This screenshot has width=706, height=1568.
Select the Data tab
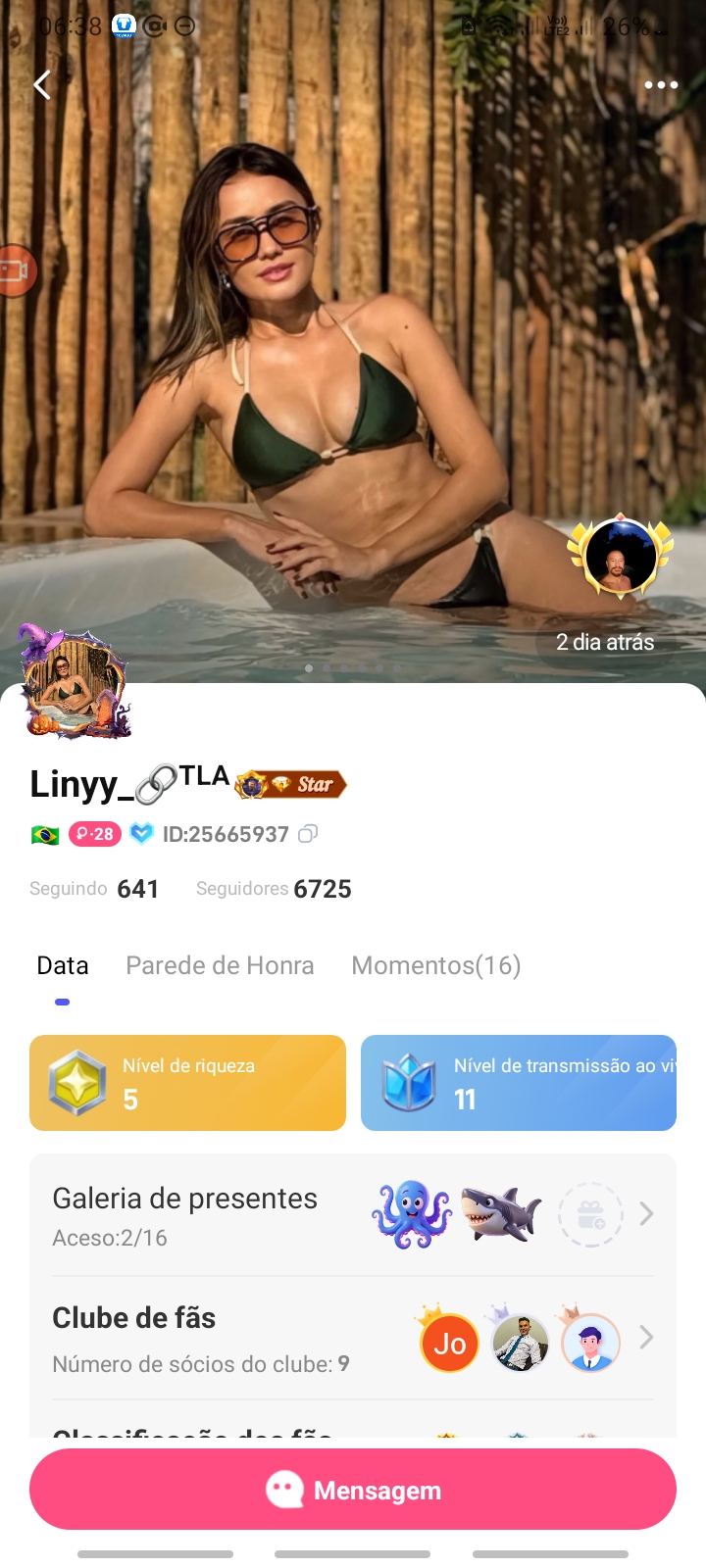pos(63,965)
